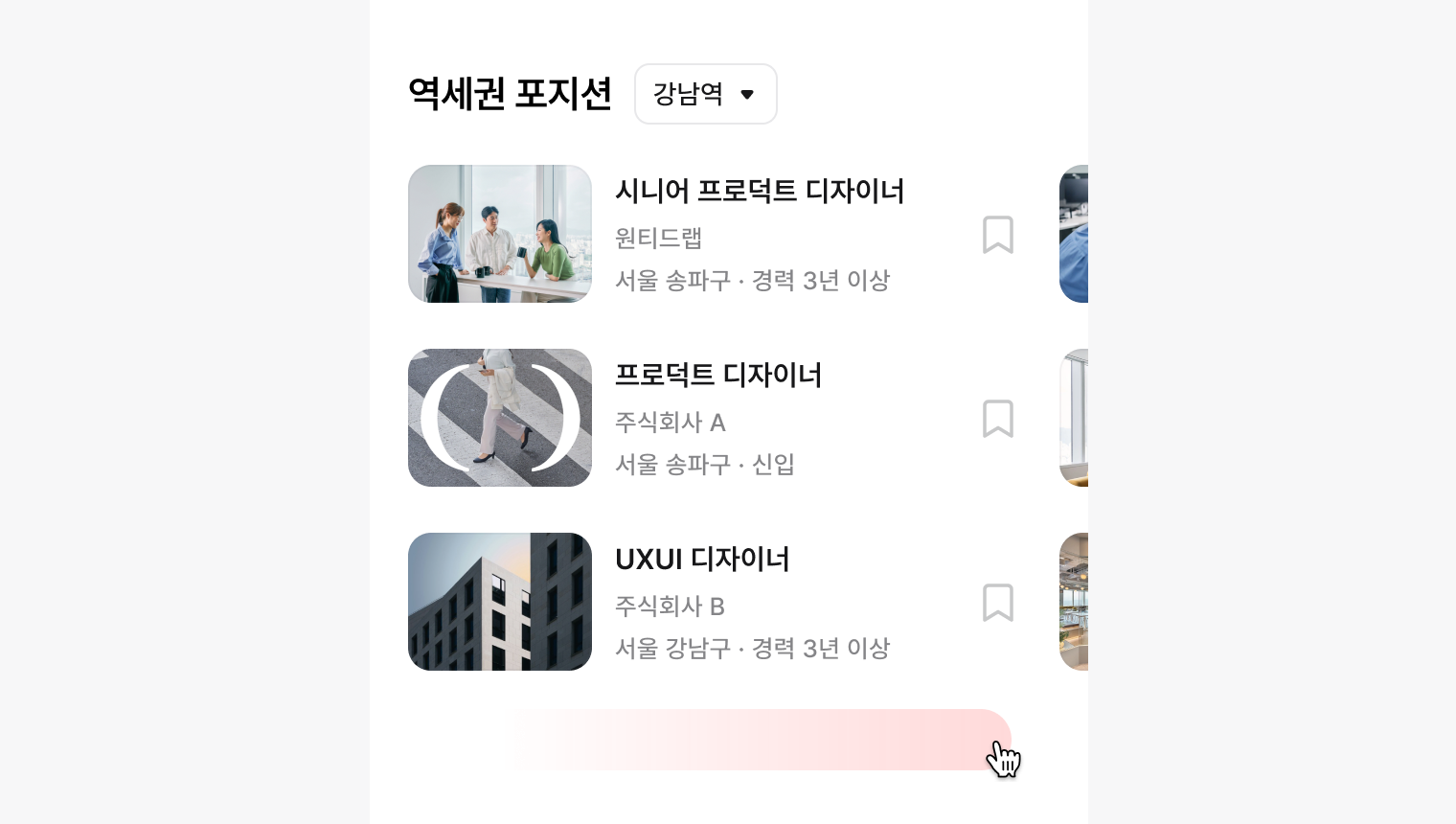View the 프로덕트 디자이너 listing from 주식회사 A

point(717,376)
